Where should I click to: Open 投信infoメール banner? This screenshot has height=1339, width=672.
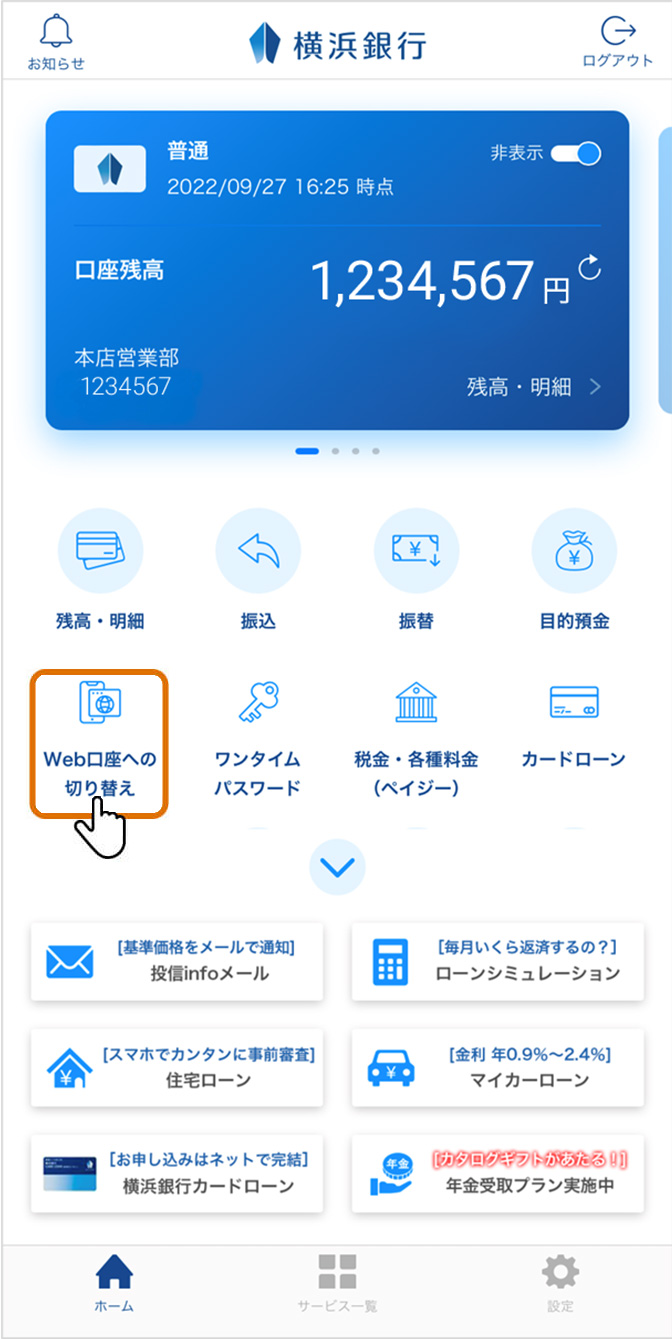[177, 961]
